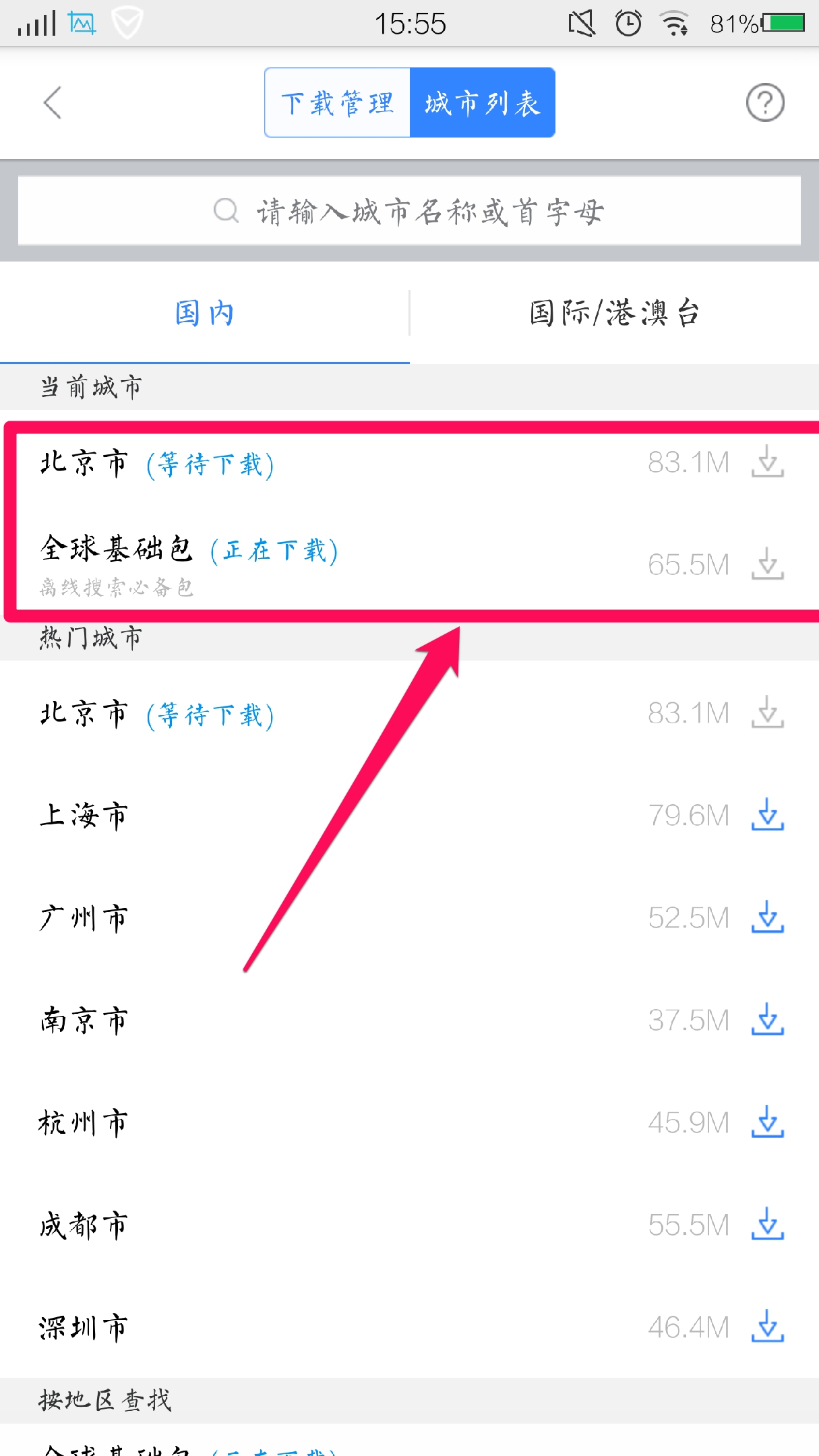Download the 深圳市 offline map
This screenshot has width=819, height=1456.
click(767, 1327)
